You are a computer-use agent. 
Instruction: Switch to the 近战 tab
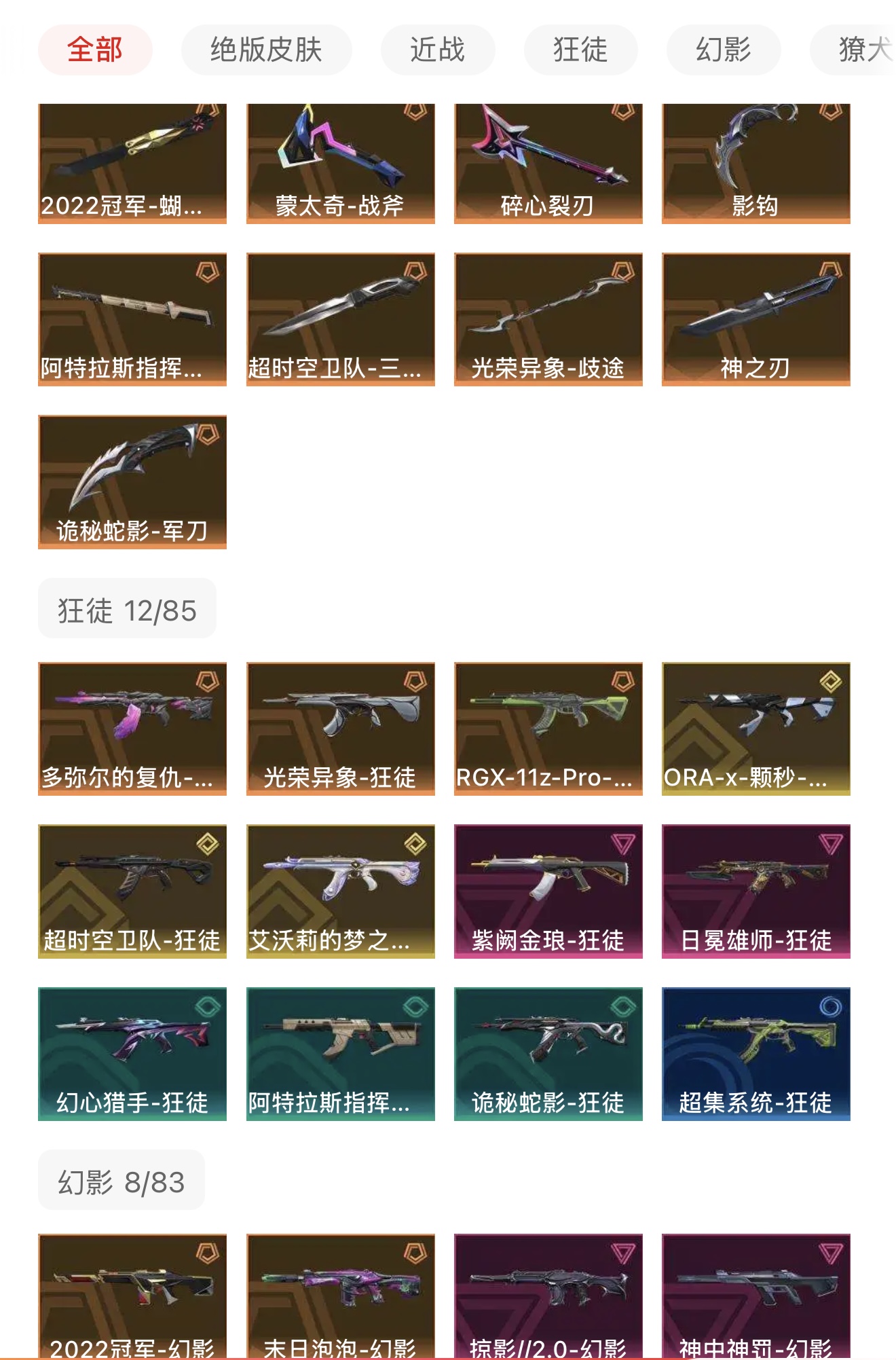(438, 50)
